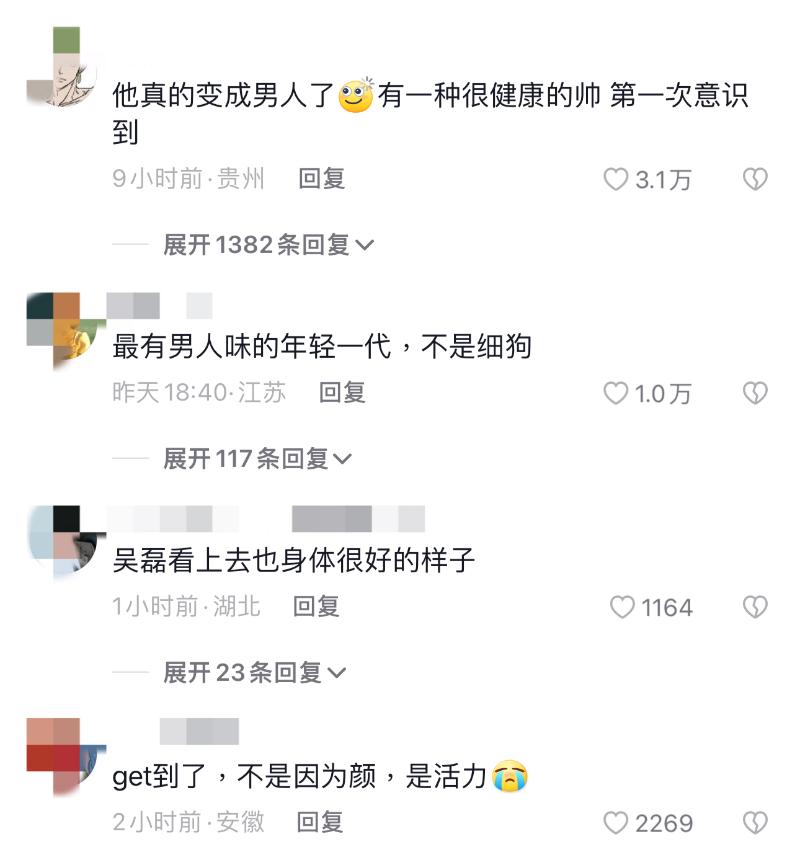Reply to the comment posted 2小时前 from 安徽
Screen dimensions: 800x852
click(x=320, y=822)
